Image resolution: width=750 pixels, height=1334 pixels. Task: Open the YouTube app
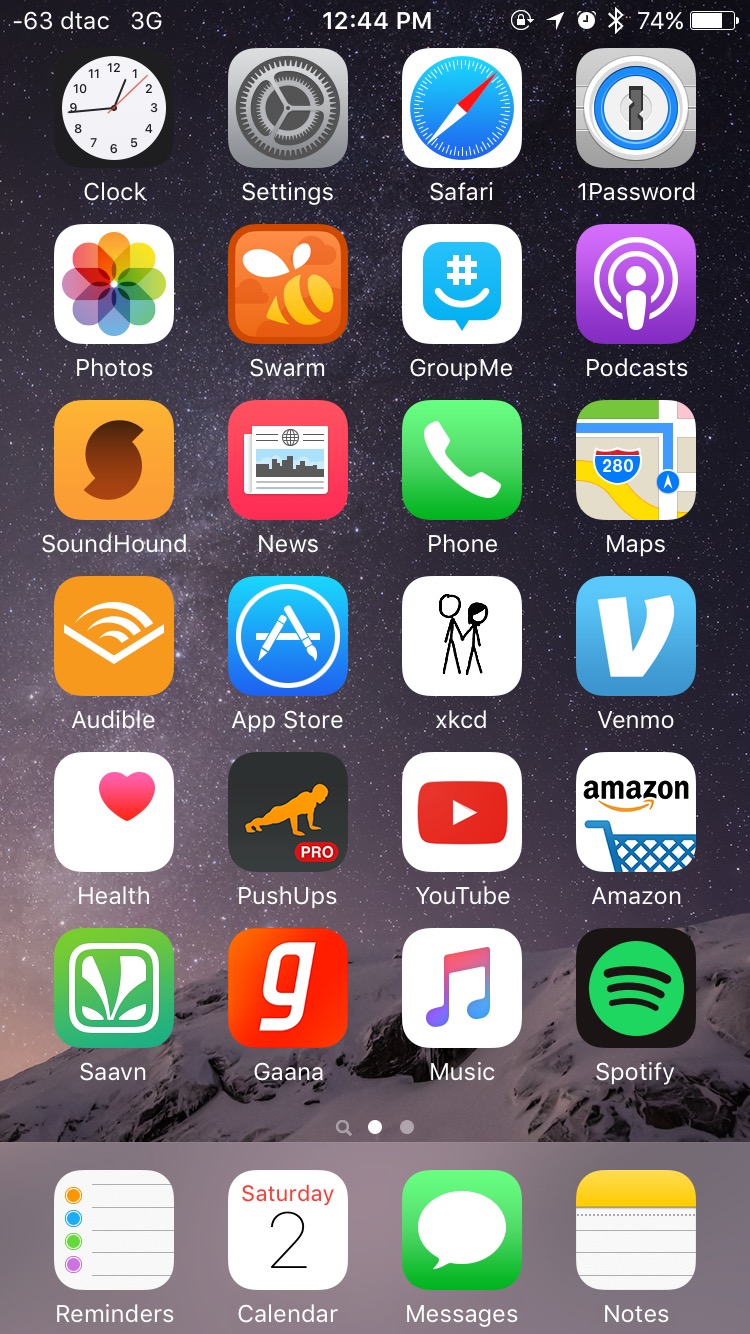(462, 812)
